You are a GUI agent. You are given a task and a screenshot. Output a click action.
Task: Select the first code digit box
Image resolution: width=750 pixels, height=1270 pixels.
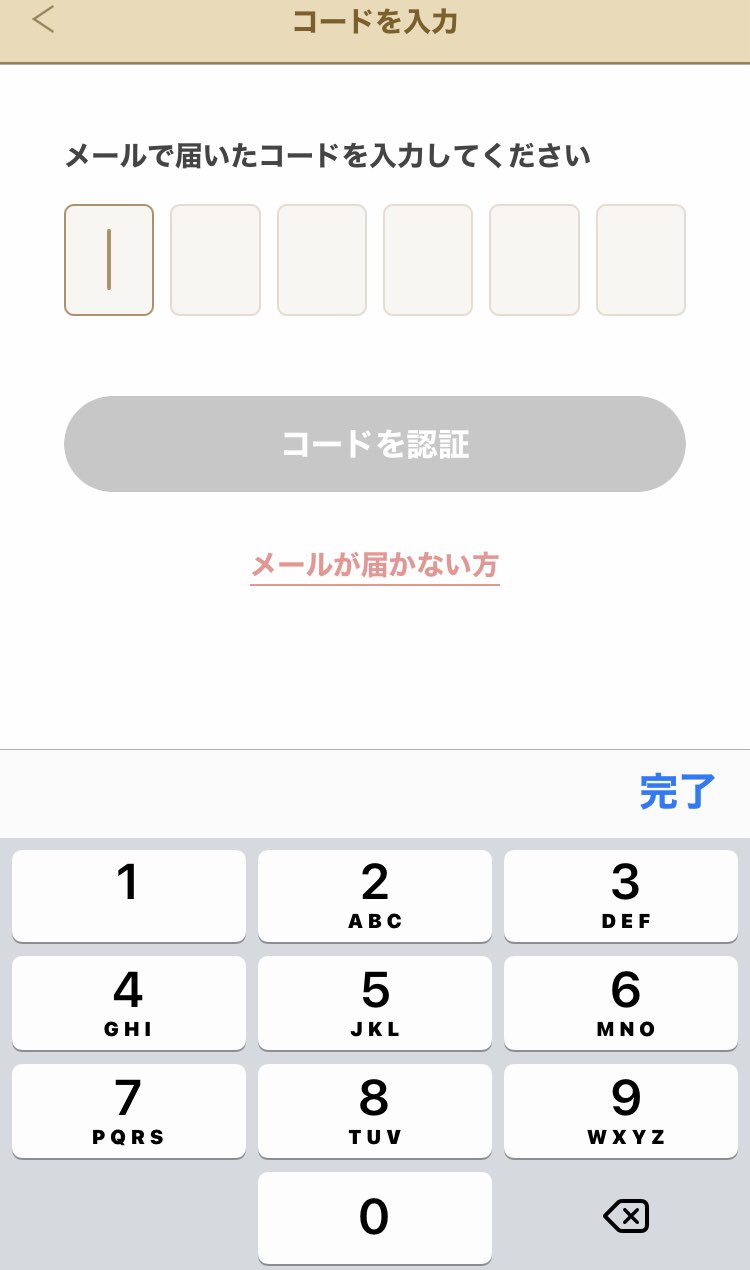click(108, 259)
